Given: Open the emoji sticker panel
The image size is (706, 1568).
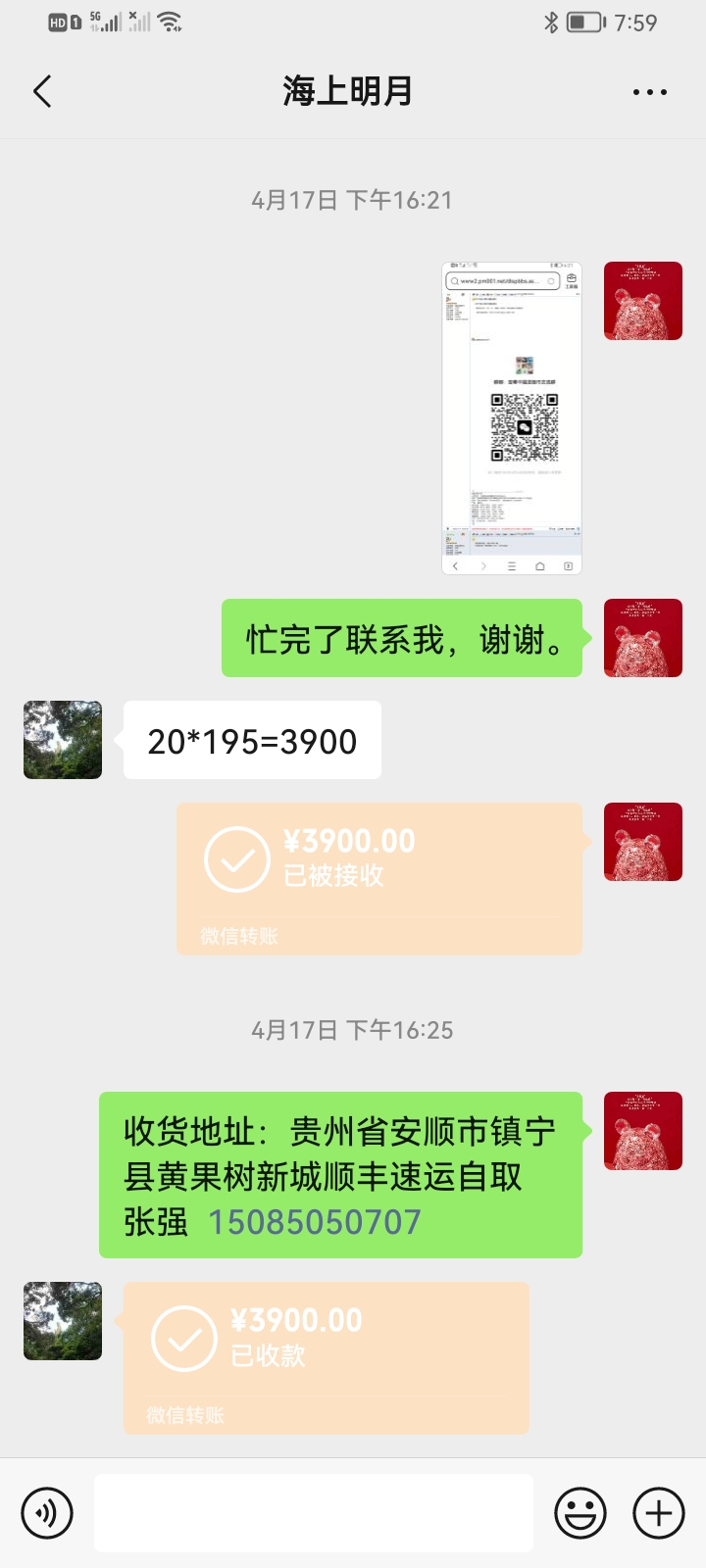Looking at the screenshot, I should click(580, 1513).
